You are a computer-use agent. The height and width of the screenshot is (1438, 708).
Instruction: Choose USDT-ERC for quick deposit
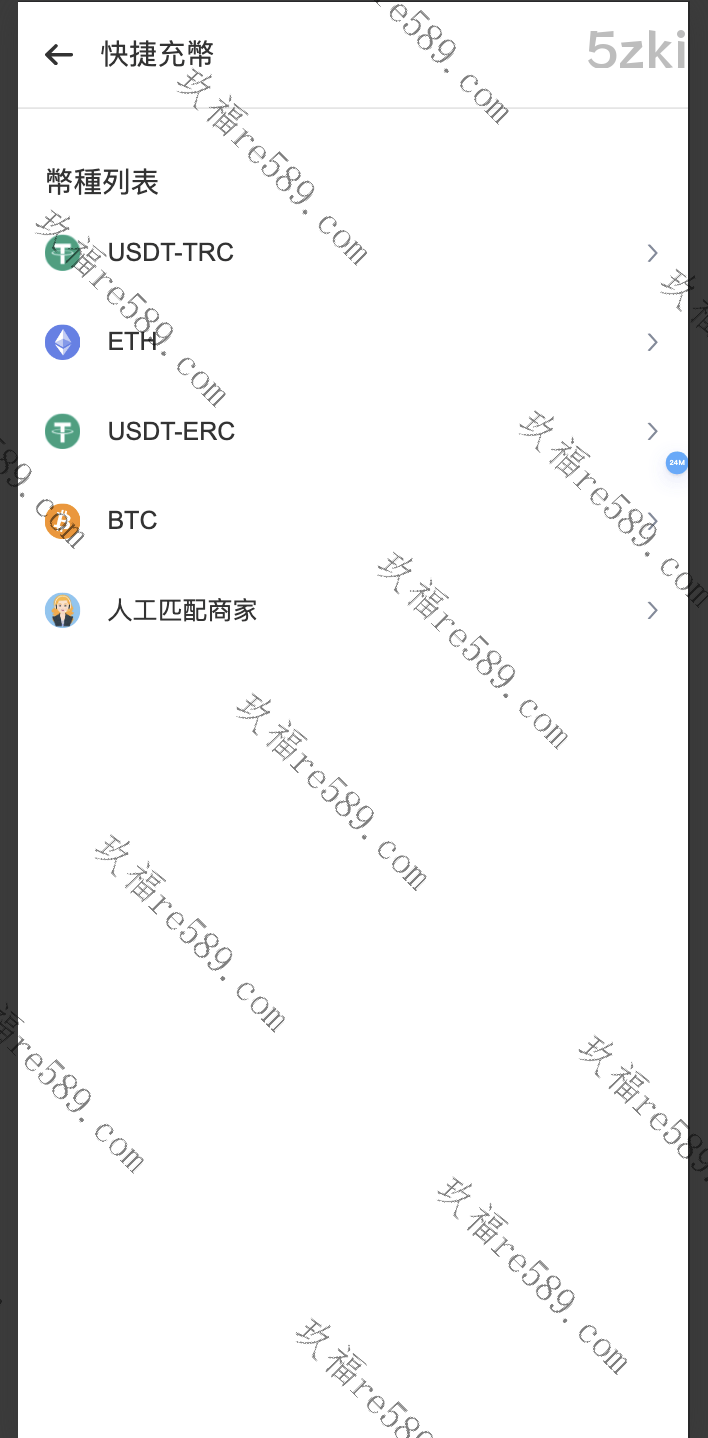pos(171,432)
